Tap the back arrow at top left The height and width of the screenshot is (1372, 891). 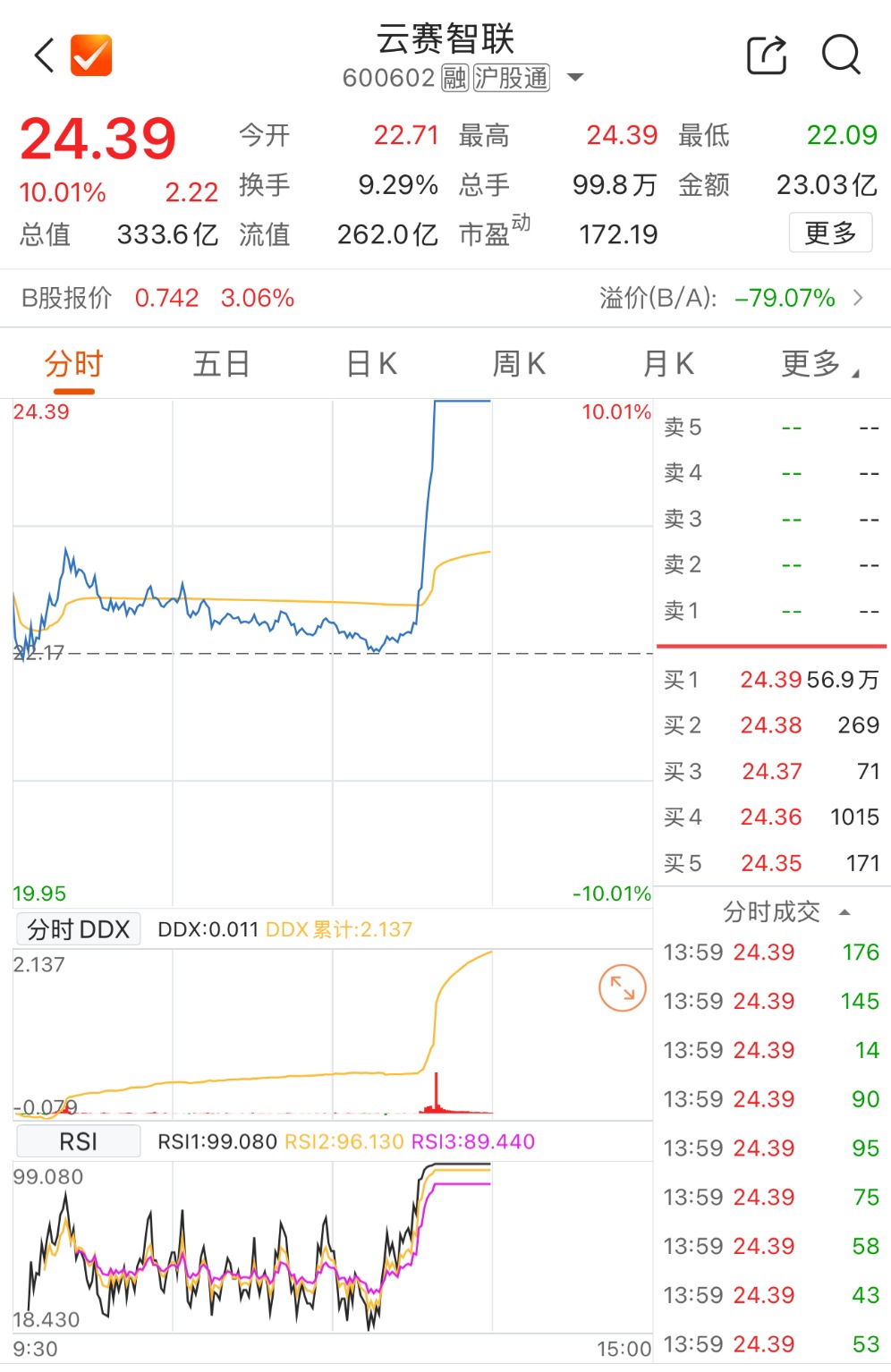(42, 54)
